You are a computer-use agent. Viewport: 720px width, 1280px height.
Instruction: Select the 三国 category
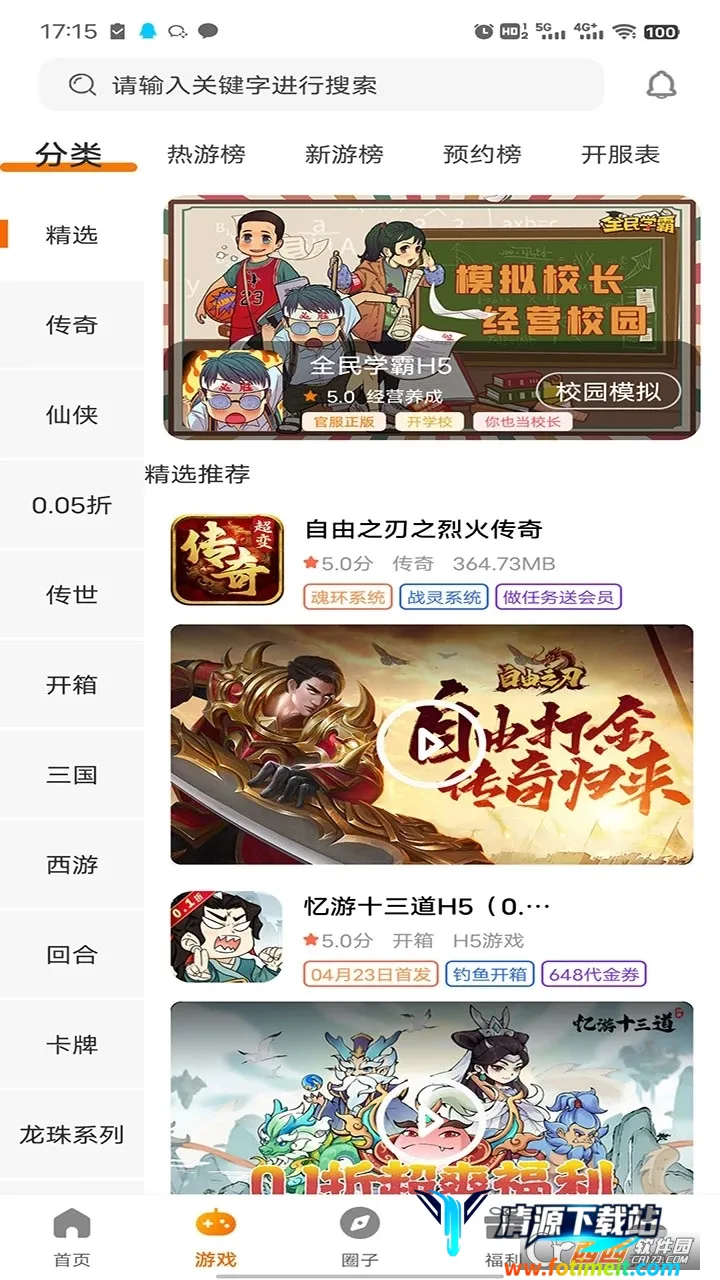tap(72, 775)
